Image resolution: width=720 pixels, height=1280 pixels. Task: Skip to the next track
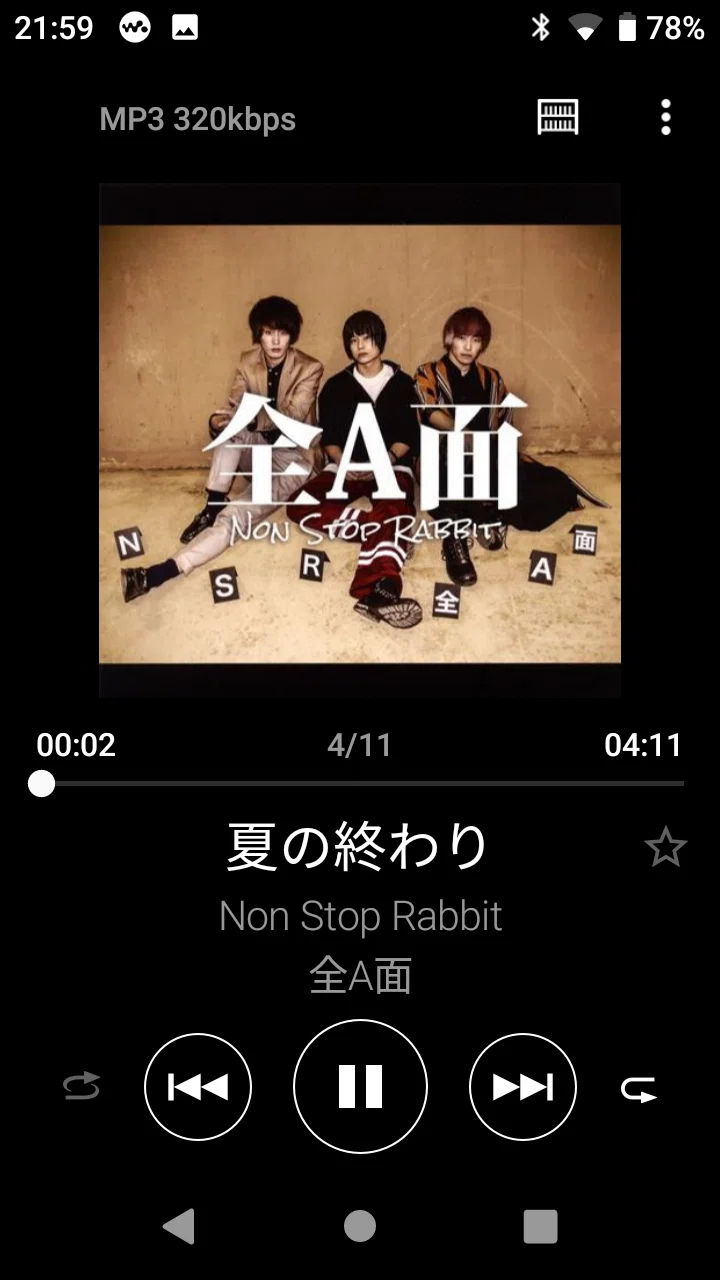point(523,1087)
